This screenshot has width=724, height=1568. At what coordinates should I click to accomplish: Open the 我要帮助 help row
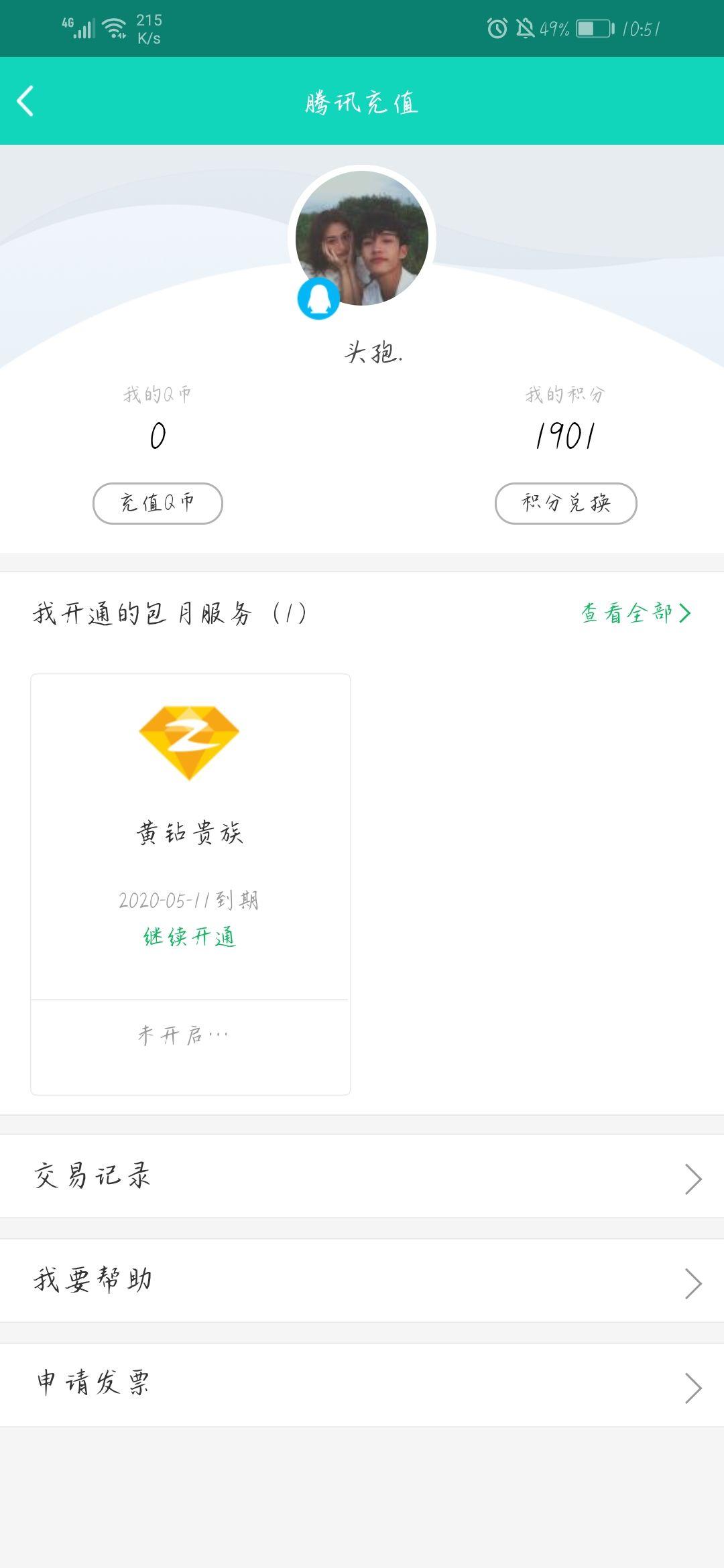362,1281
